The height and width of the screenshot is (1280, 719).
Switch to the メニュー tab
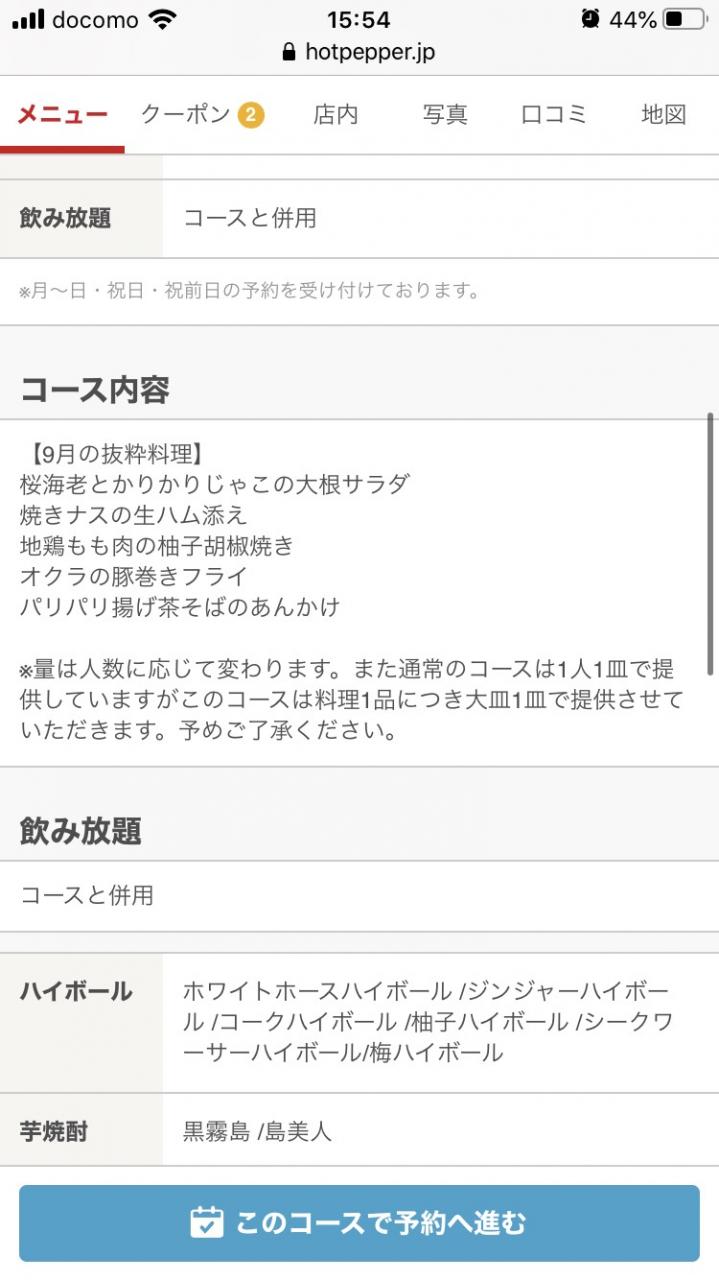(x=62, y=114)
